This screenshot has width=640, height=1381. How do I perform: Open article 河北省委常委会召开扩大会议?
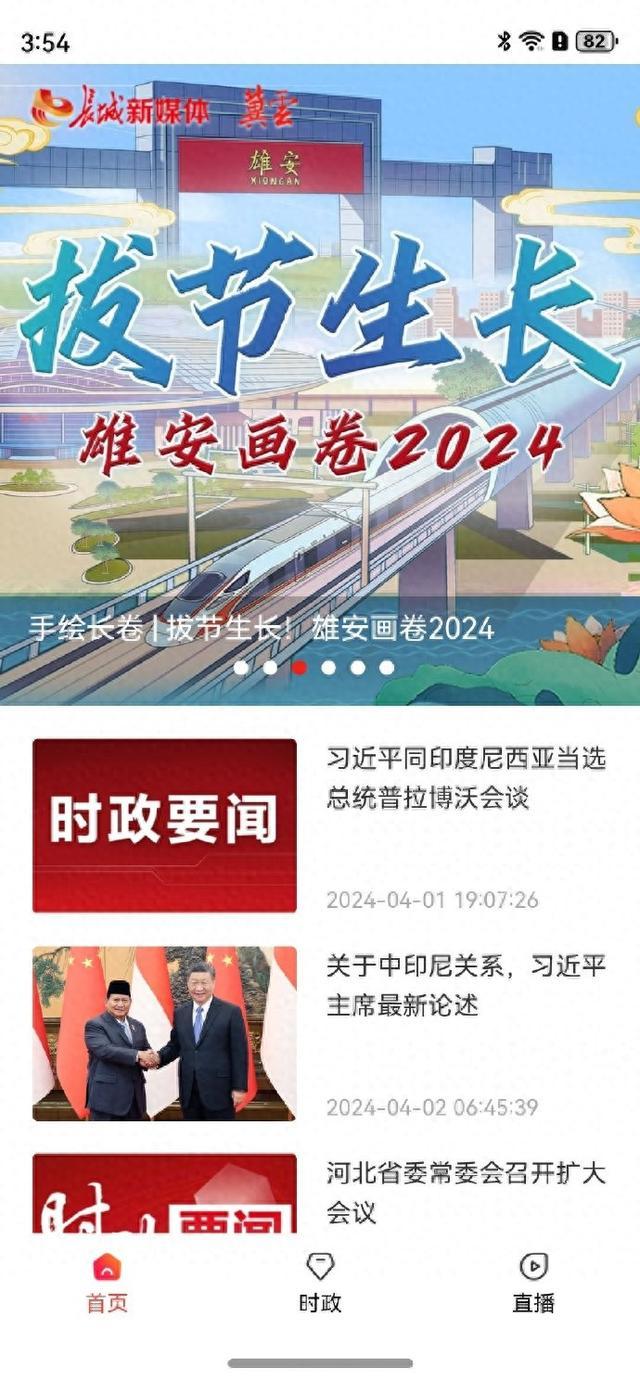[x=466, y=1192]
